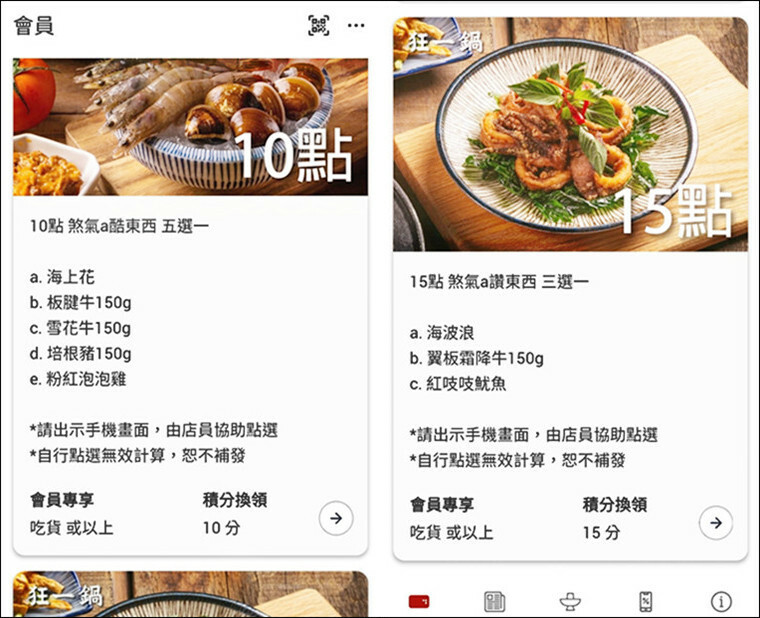Switch to the phone coupon tab

tap(646, 601)
